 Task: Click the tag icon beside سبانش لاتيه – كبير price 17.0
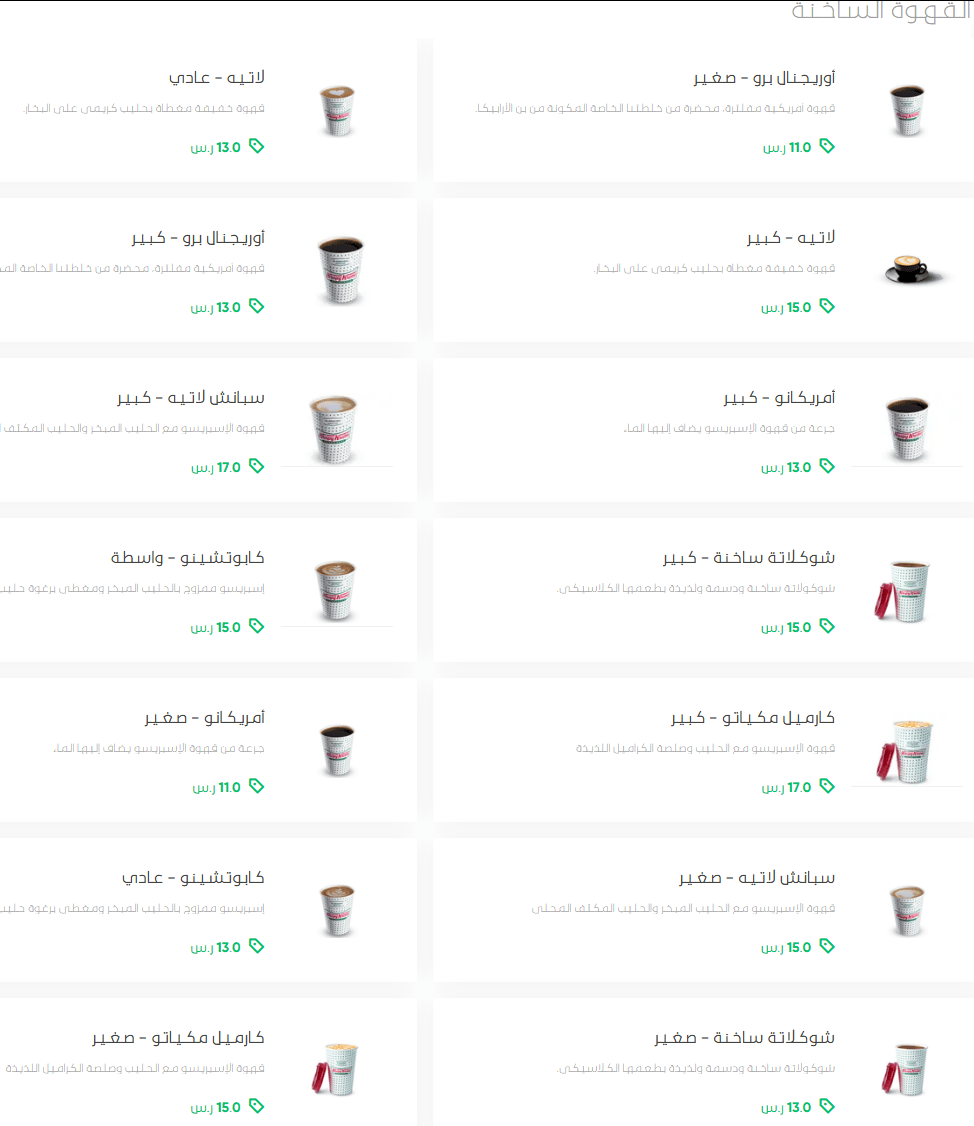(x=259, y=466)
